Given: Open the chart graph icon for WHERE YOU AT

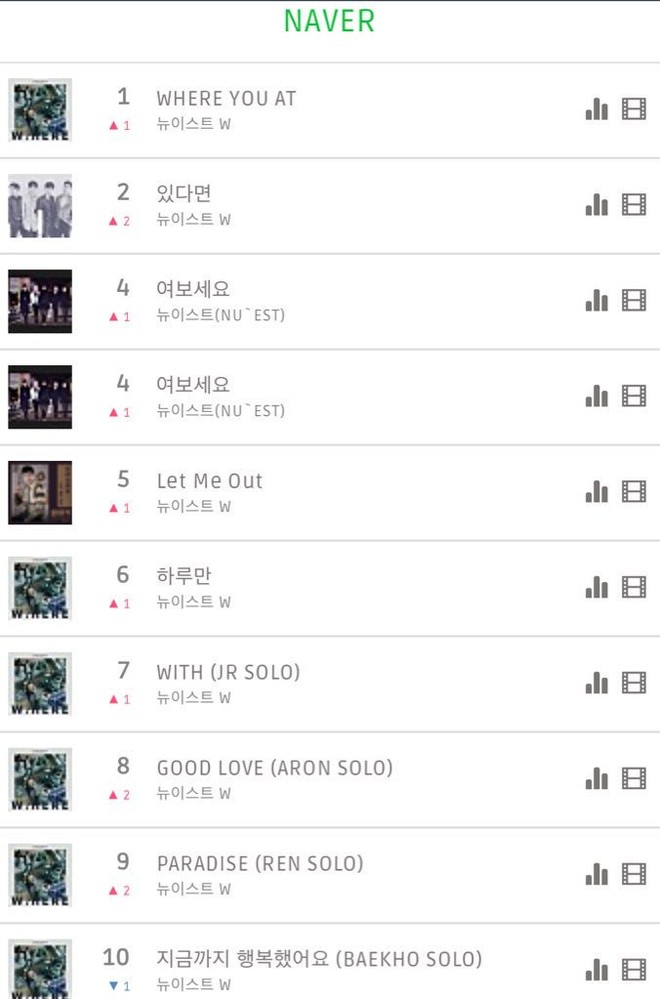Looking at the screenshot, I should (x=597, y=109).
